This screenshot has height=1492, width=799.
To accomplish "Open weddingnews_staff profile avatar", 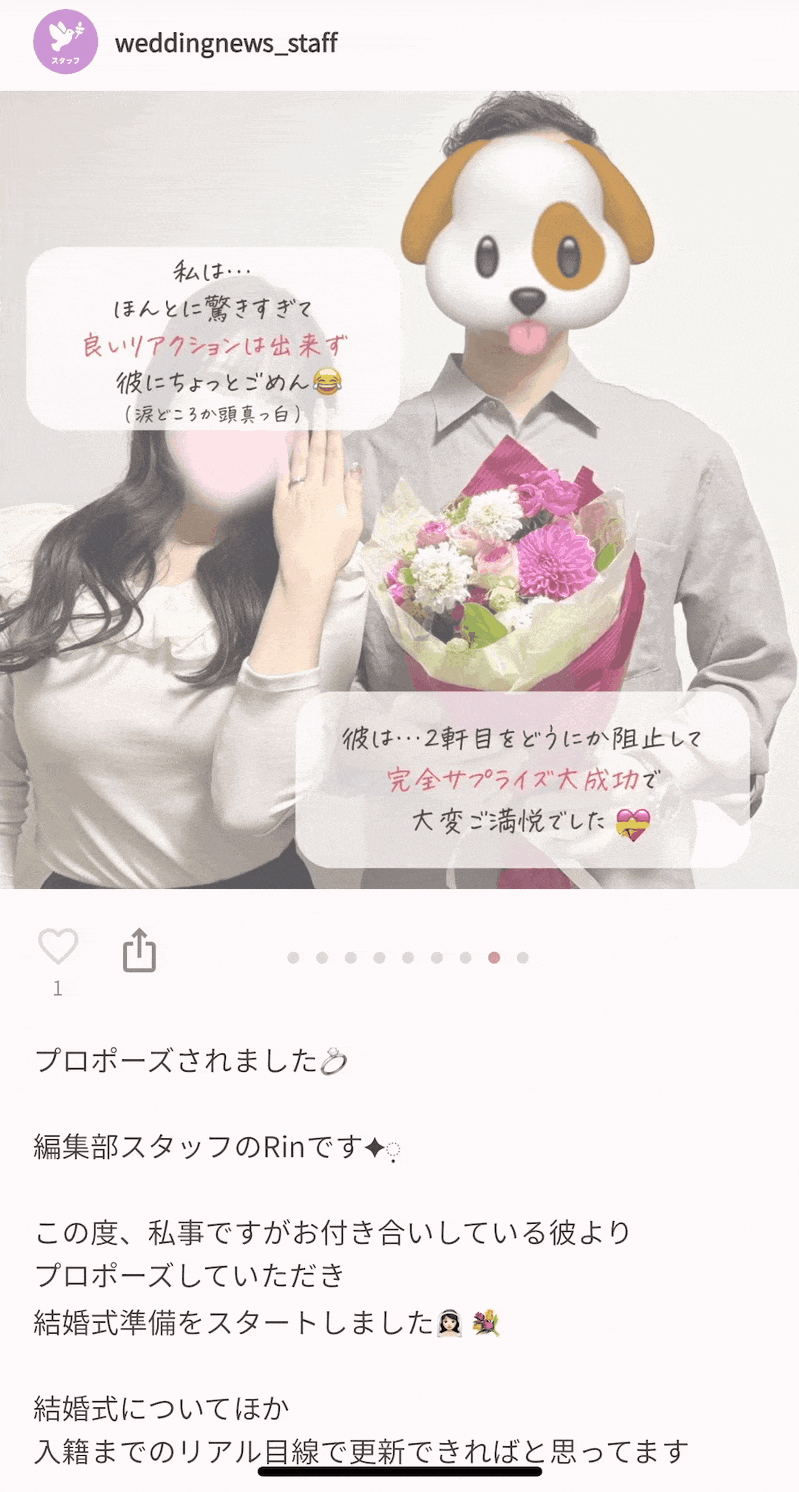I will click(65, 42).
